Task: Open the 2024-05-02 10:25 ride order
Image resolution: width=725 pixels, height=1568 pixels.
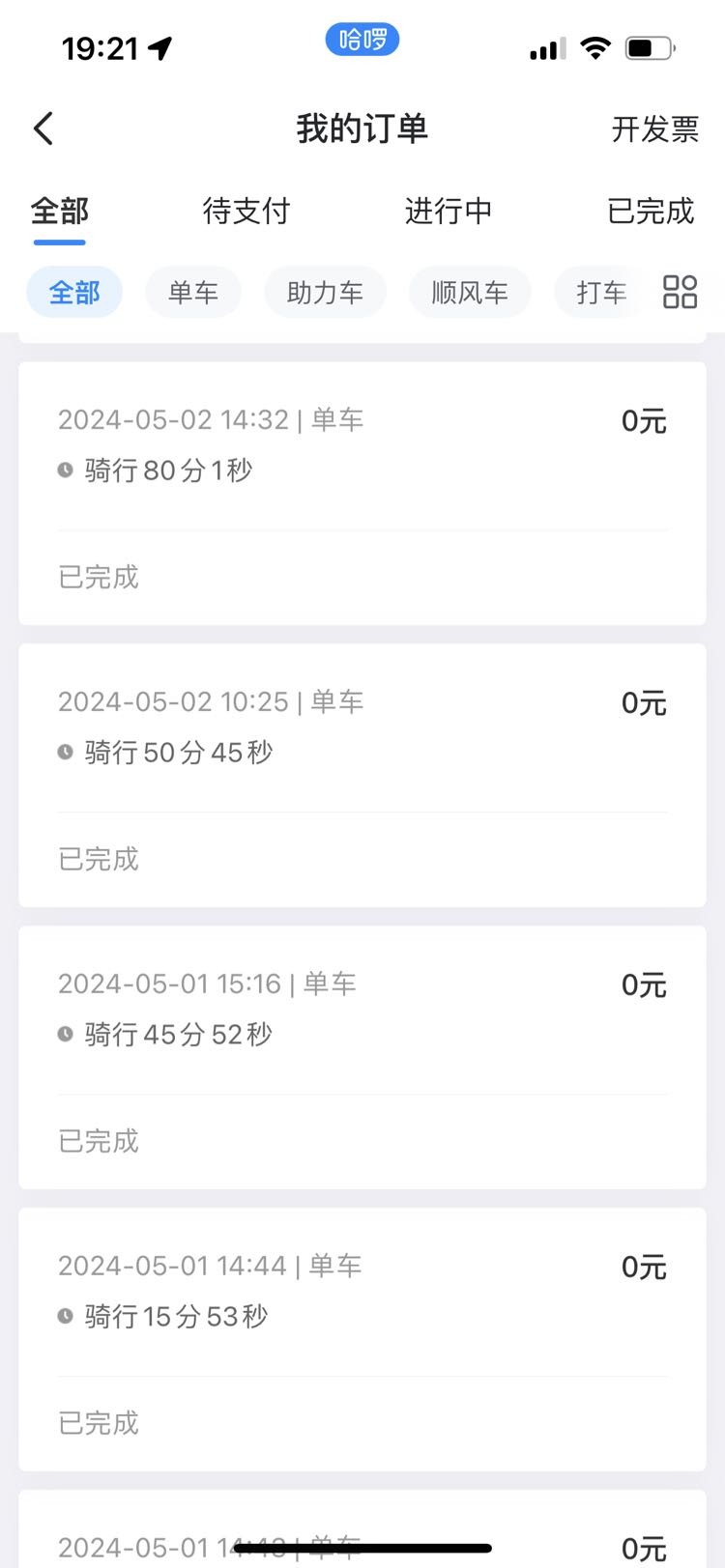Action: point(362,776)
